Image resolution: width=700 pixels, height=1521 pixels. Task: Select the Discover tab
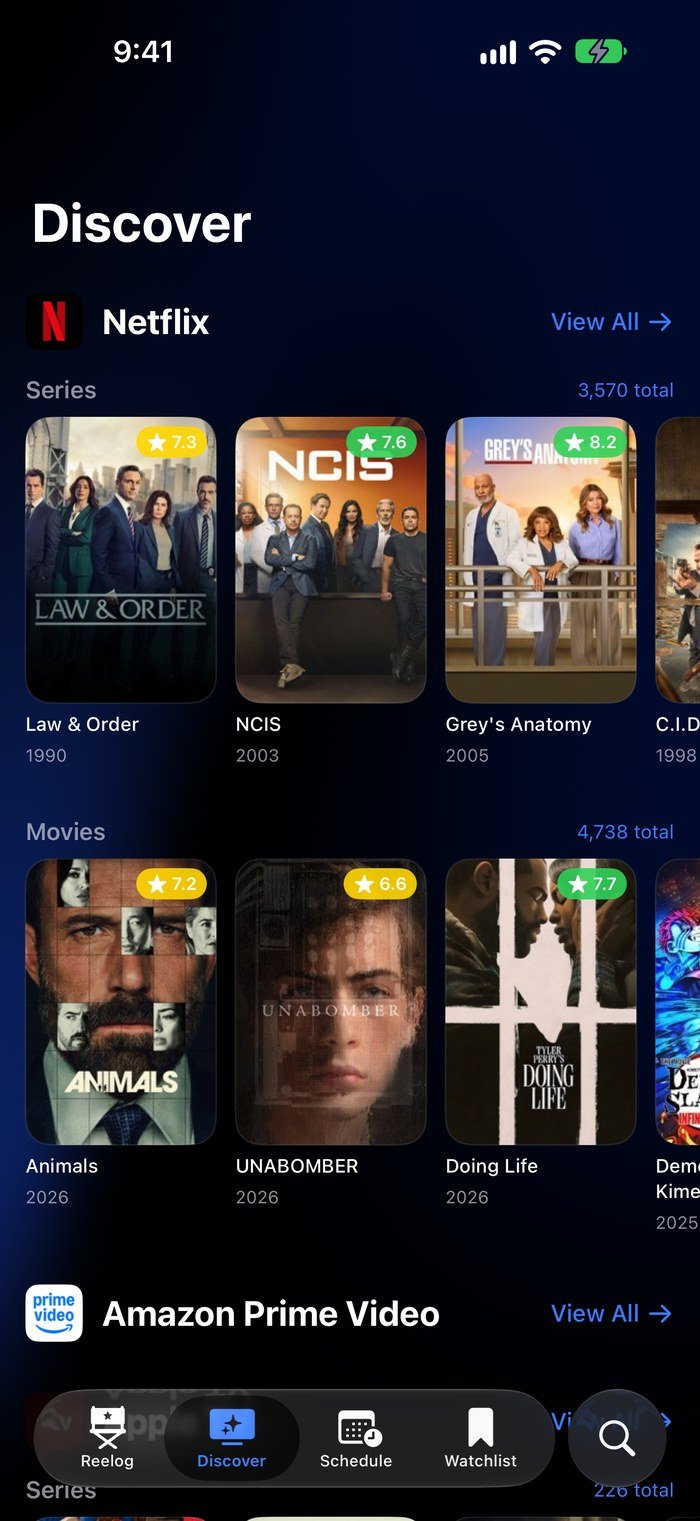(x=232, y=1438)
